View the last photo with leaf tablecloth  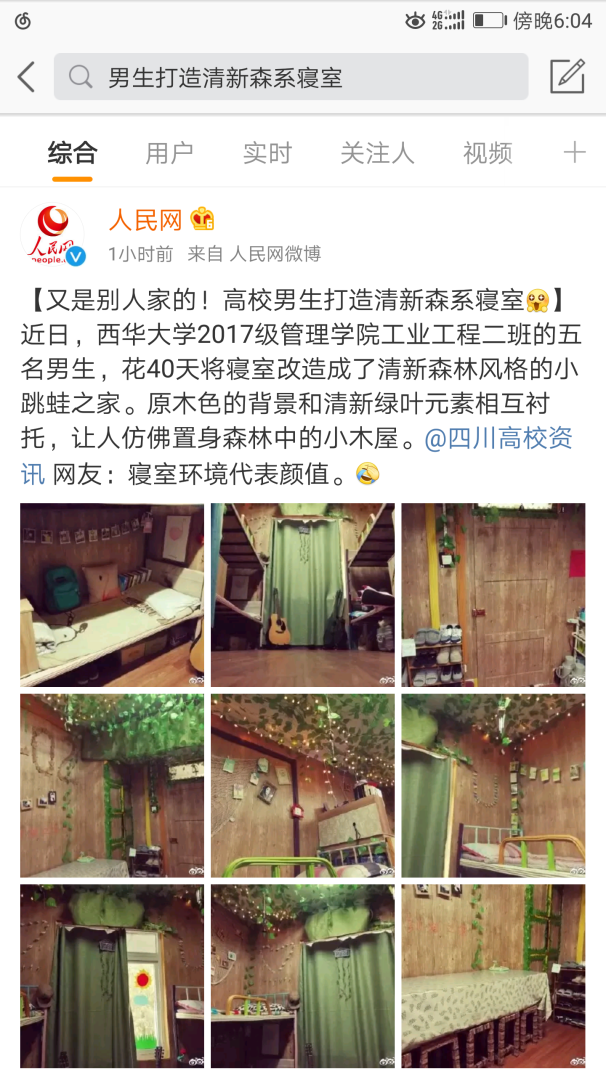click(493, 975)
